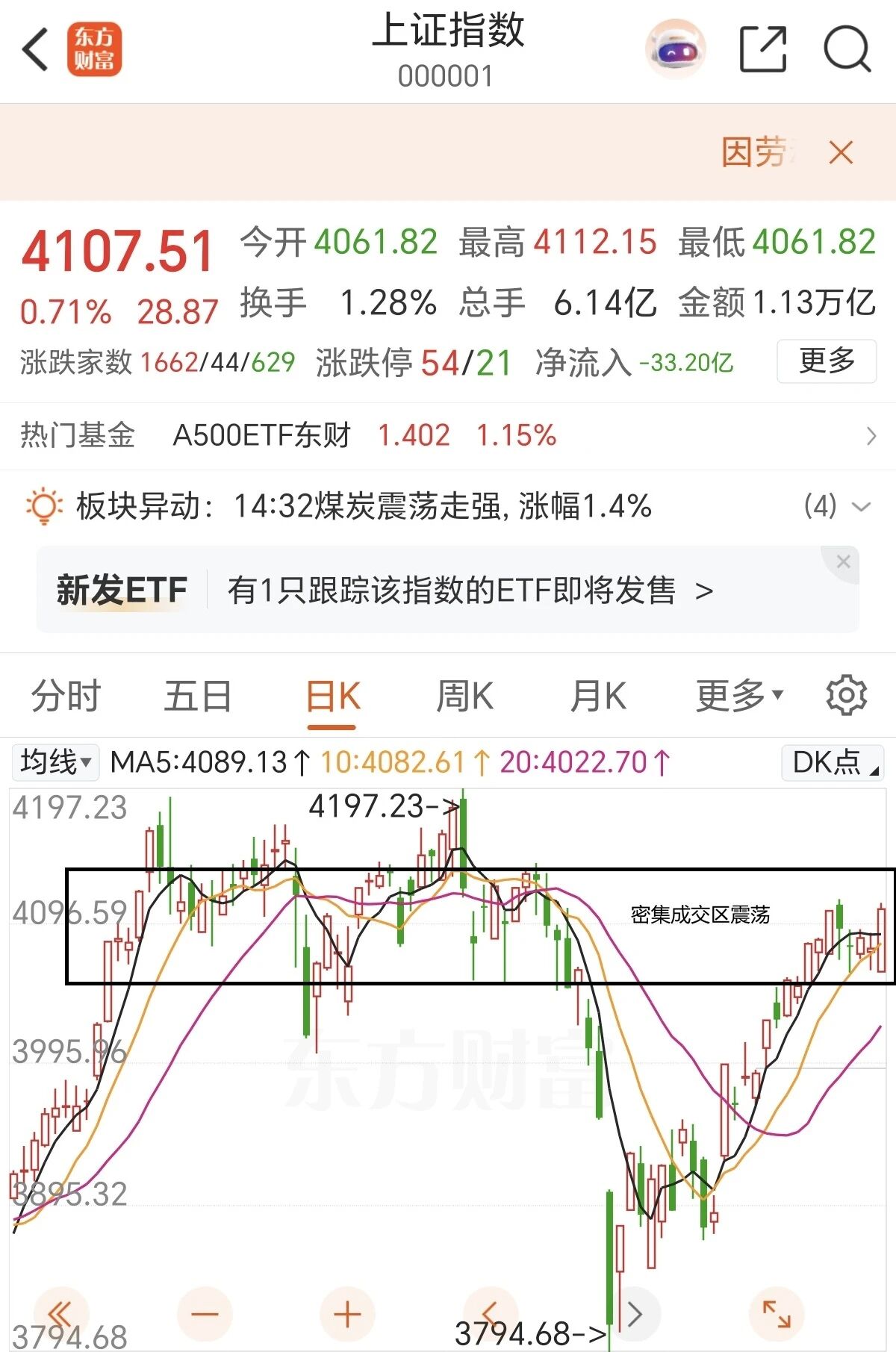
Task: Open the AI assistant robot icon
Action: point(675,49)
